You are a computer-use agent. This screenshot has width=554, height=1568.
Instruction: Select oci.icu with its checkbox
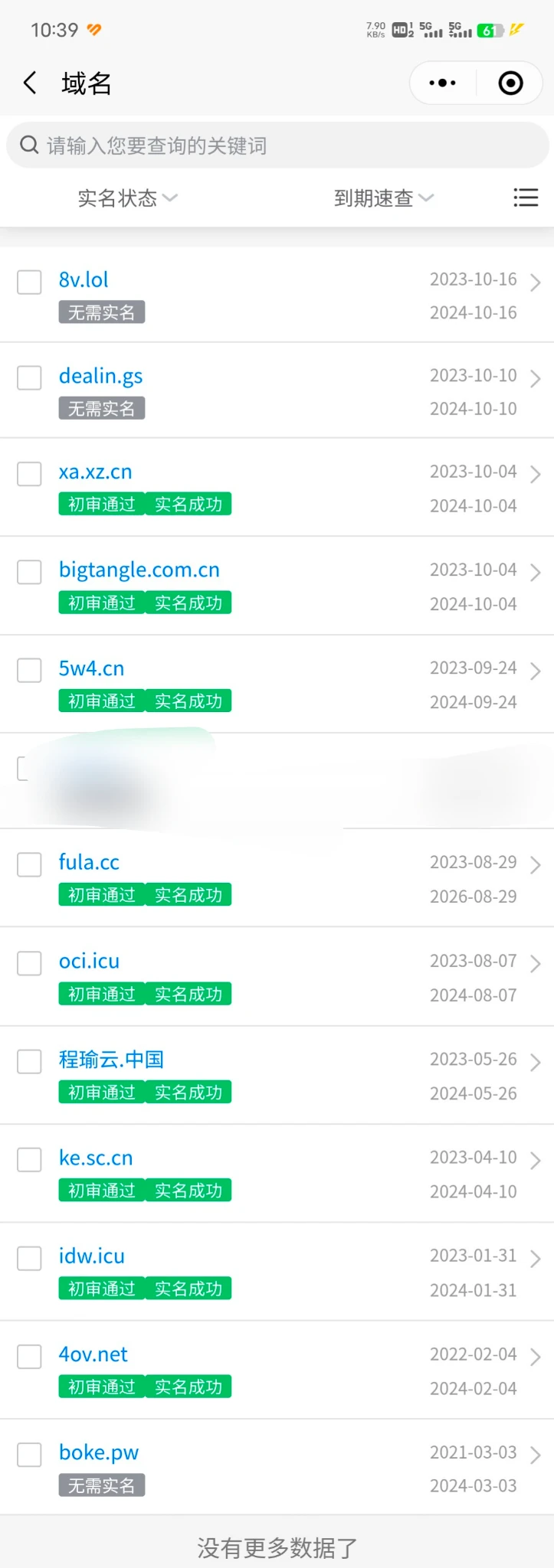[29, 963]
